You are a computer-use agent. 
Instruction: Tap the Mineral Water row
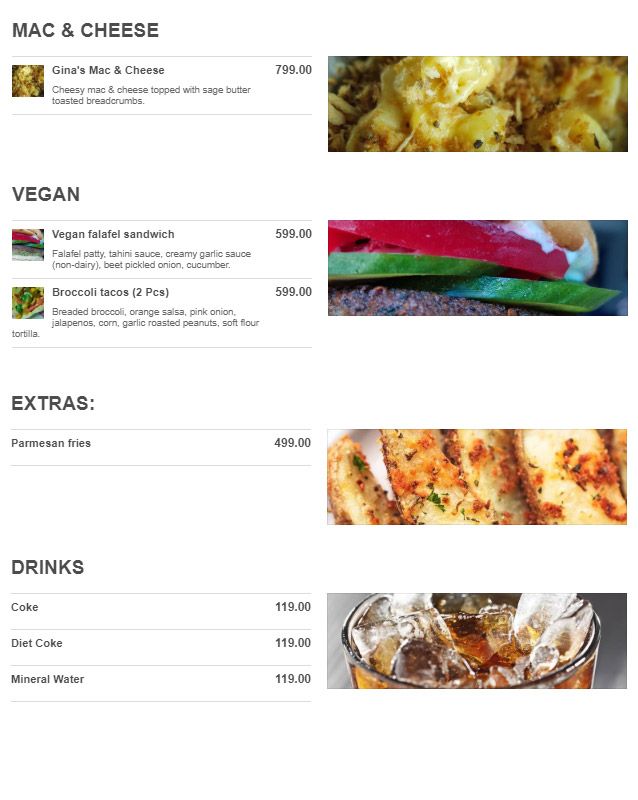(48, 680)
